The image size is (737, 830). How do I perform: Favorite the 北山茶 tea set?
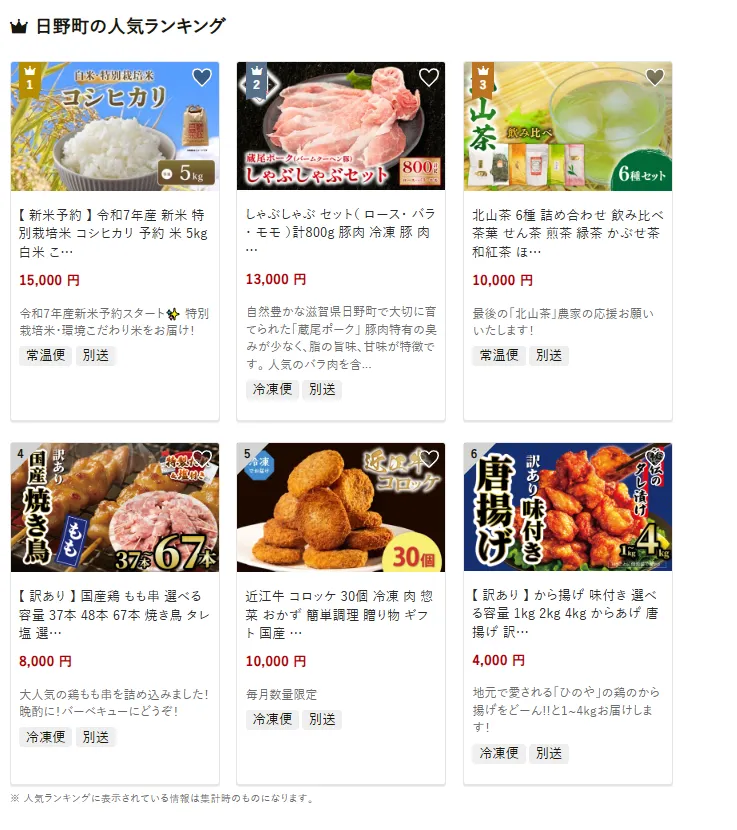pos(655,77)
